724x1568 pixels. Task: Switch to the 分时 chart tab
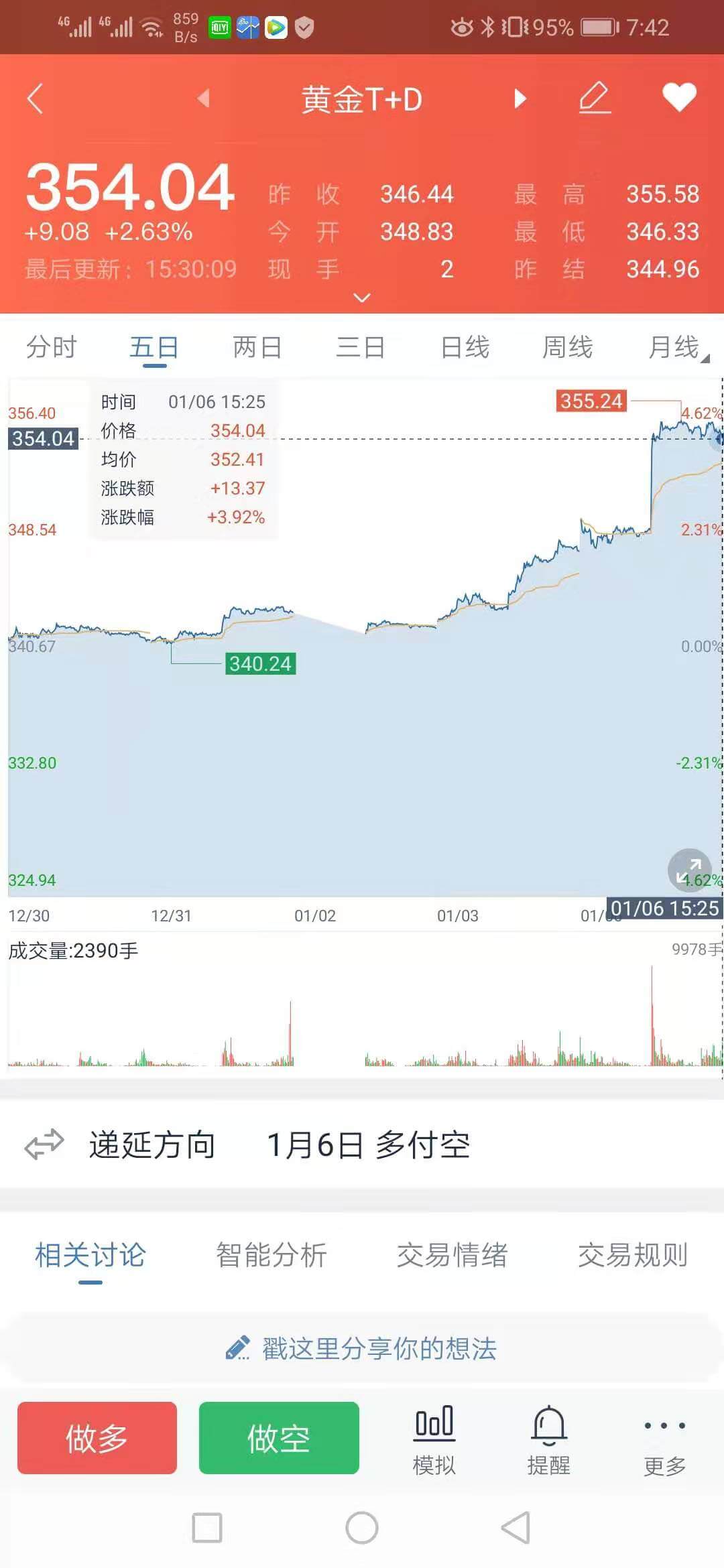tap(52, 347)
